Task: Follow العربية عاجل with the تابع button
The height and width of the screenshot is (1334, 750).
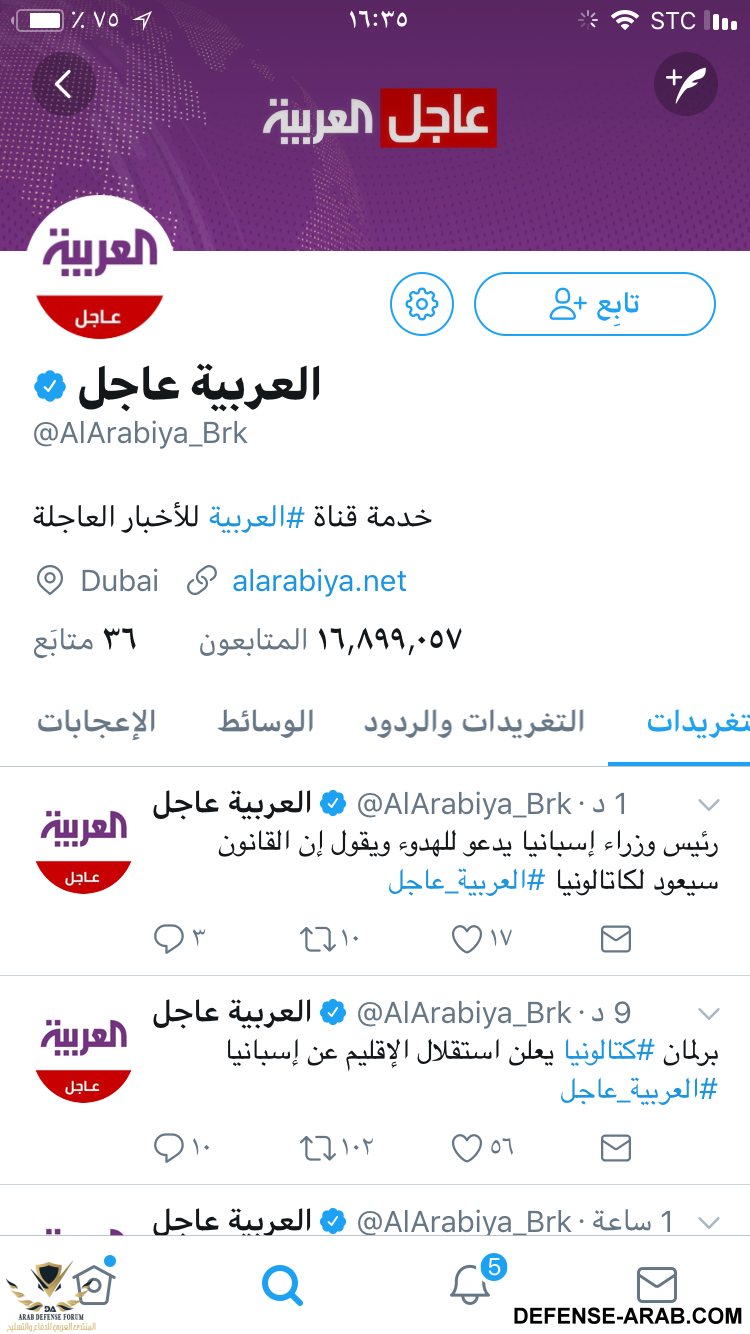Action: click(x=595, y=304)
